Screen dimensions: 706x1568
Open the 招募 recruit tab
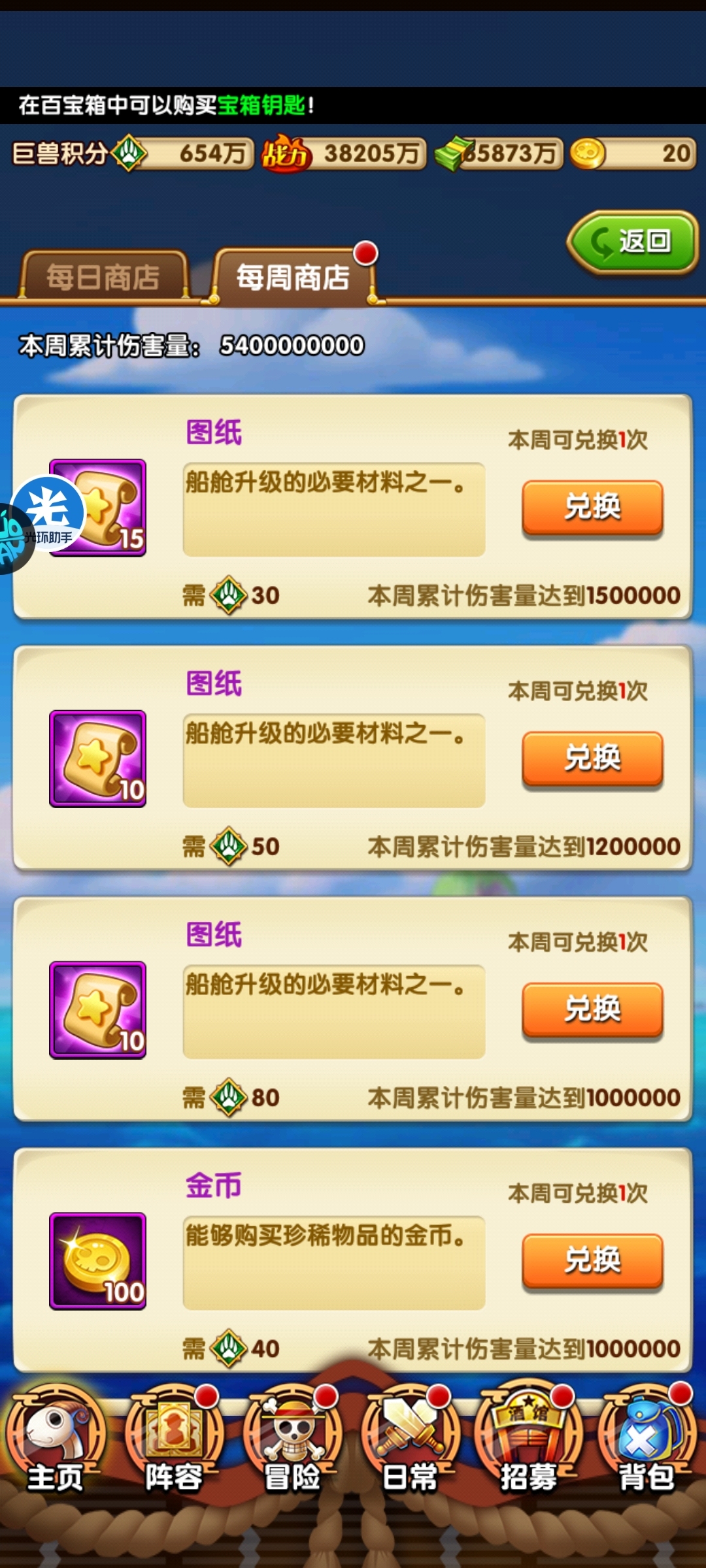528,1444
